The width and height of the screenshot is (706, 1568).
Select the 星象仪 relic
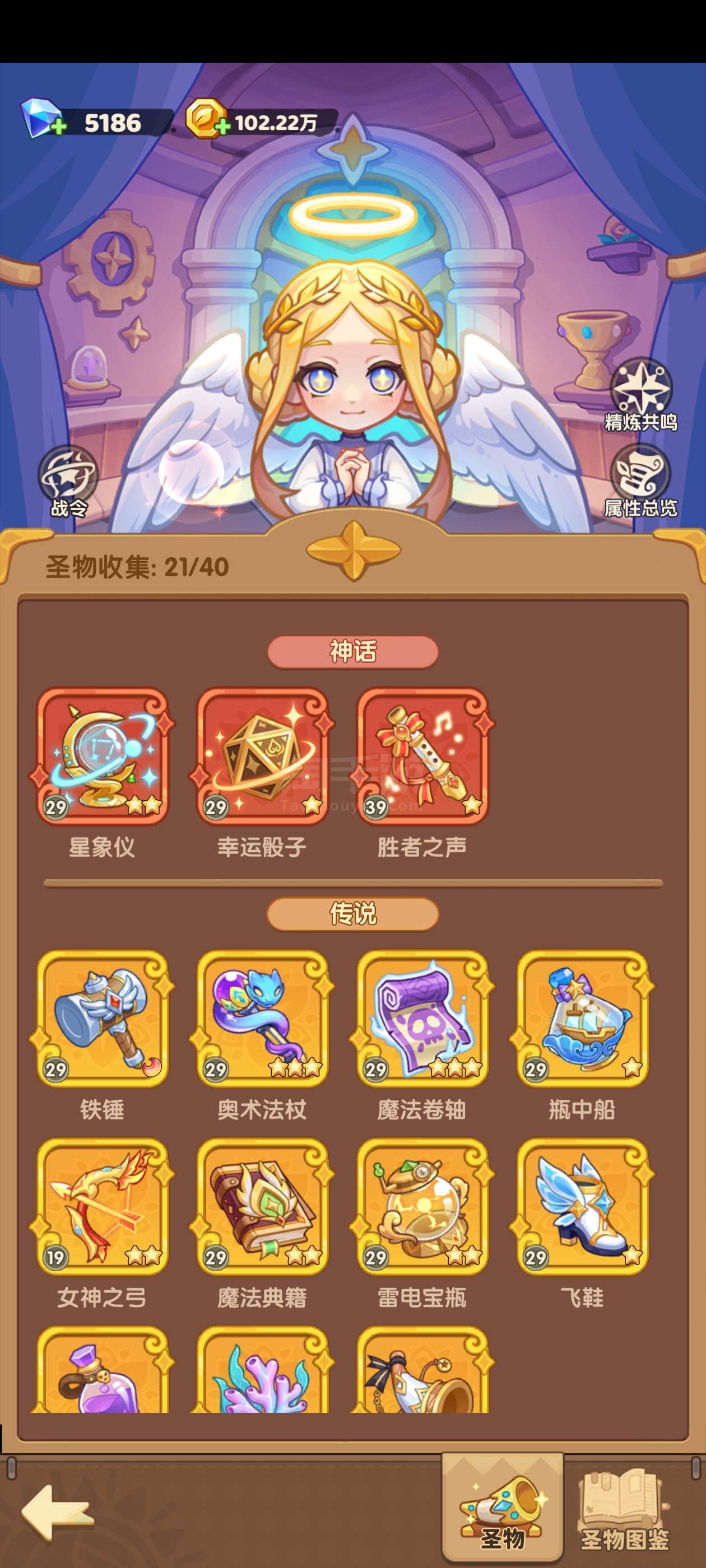click(x=103, y=756)
